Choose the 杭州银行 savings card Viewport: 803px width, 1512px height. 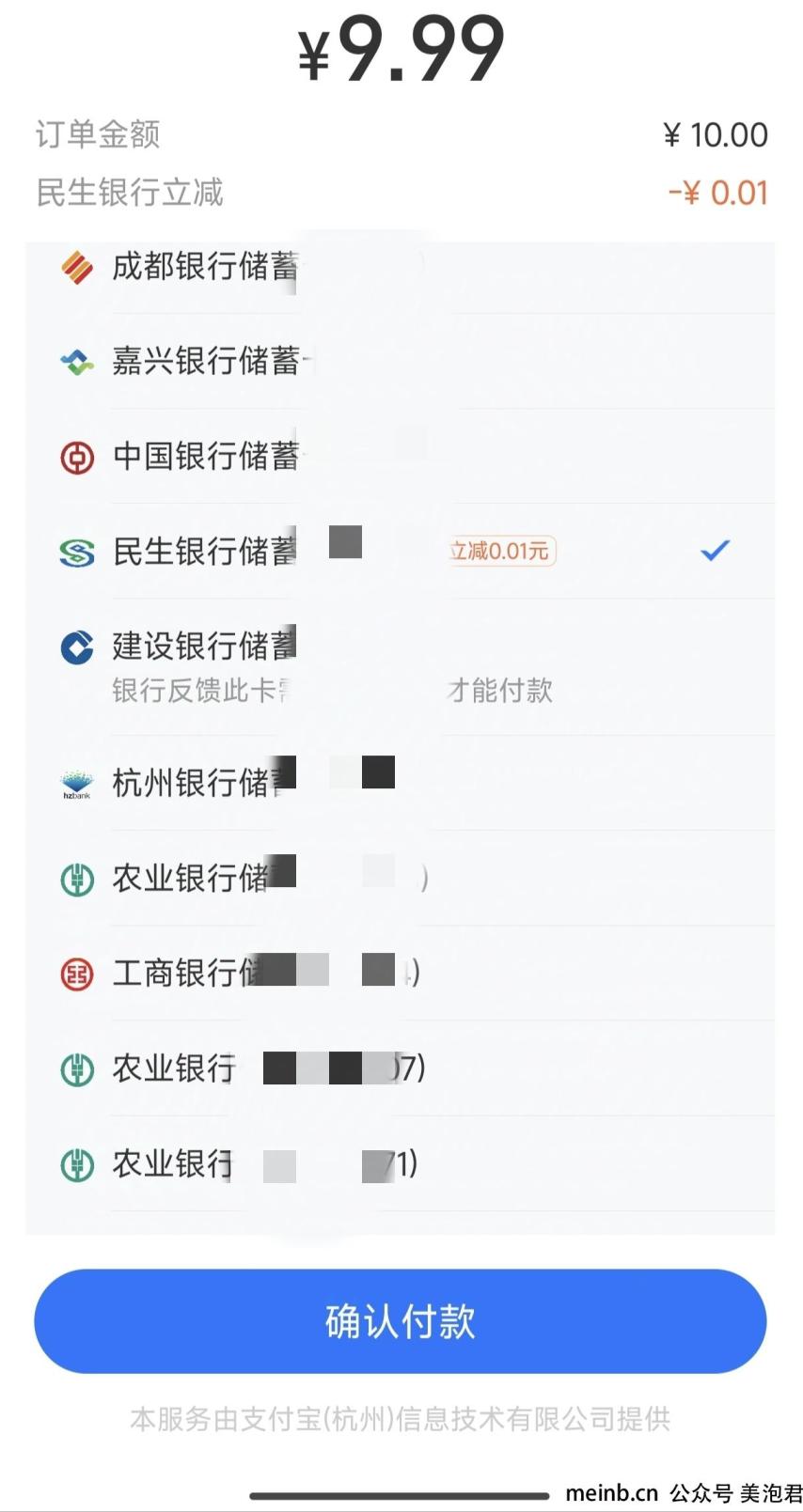coord(401,782)
